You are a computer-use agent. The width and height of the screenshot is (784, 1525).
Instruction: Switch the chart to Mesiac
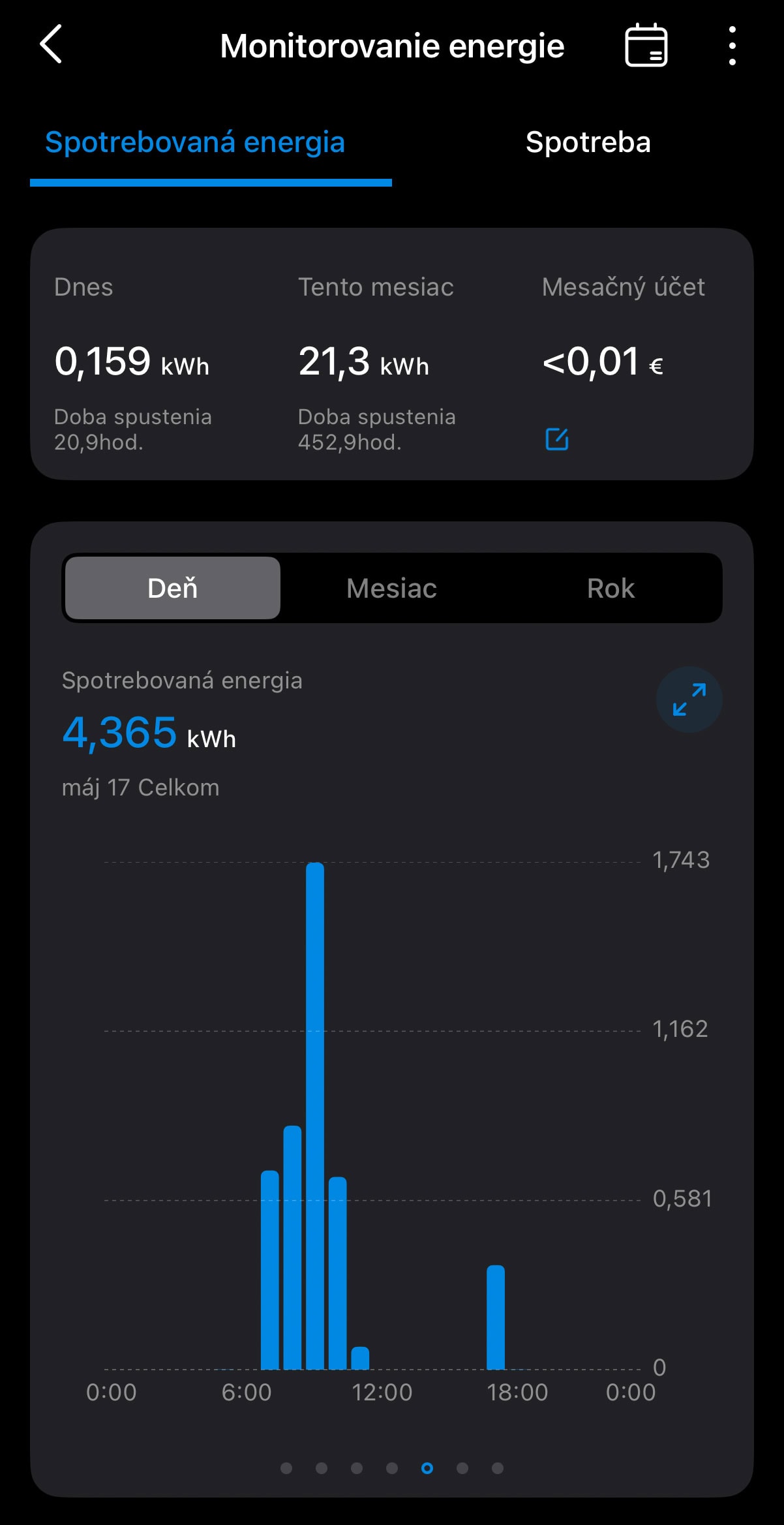391,588
